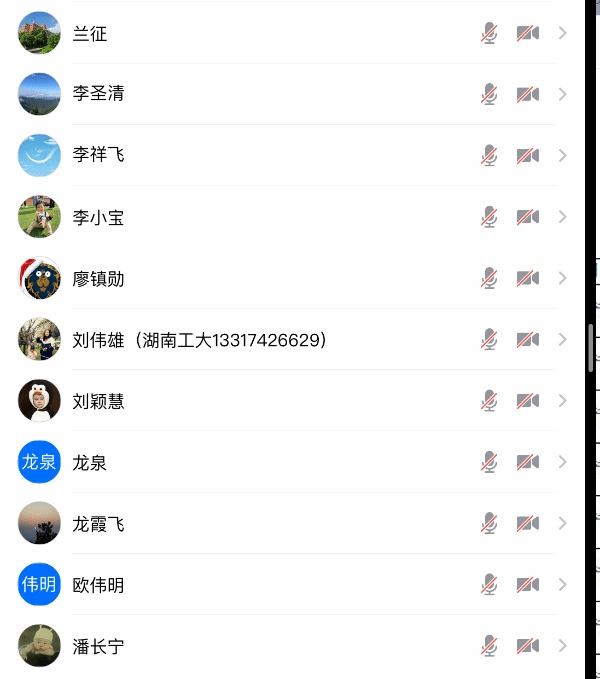Screen dimensions: 600x679
Task: Tap the microphone icon beside 廖镇勋
Action: click(489, 278)
